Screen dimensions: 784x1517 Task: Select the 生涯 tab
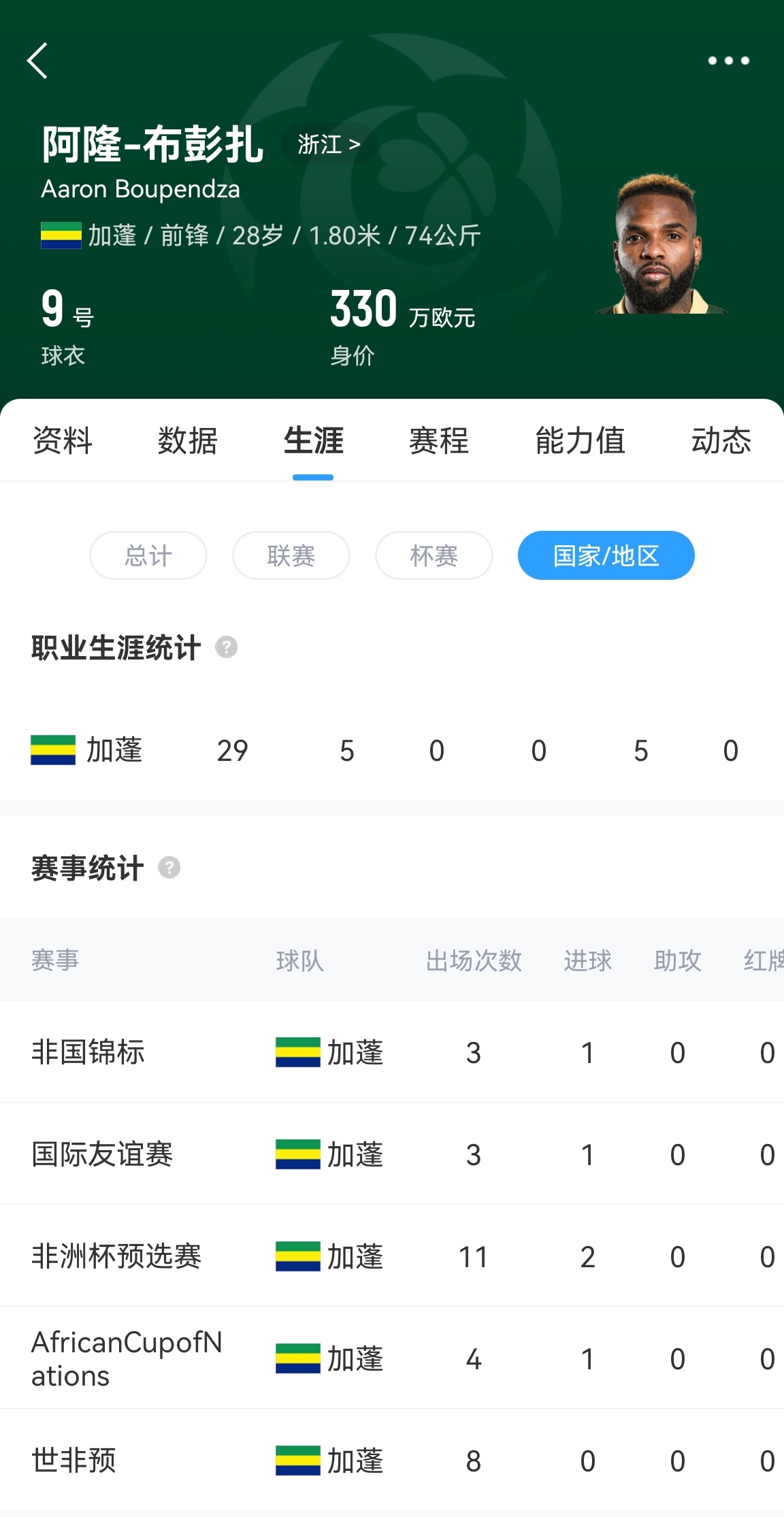313,440
